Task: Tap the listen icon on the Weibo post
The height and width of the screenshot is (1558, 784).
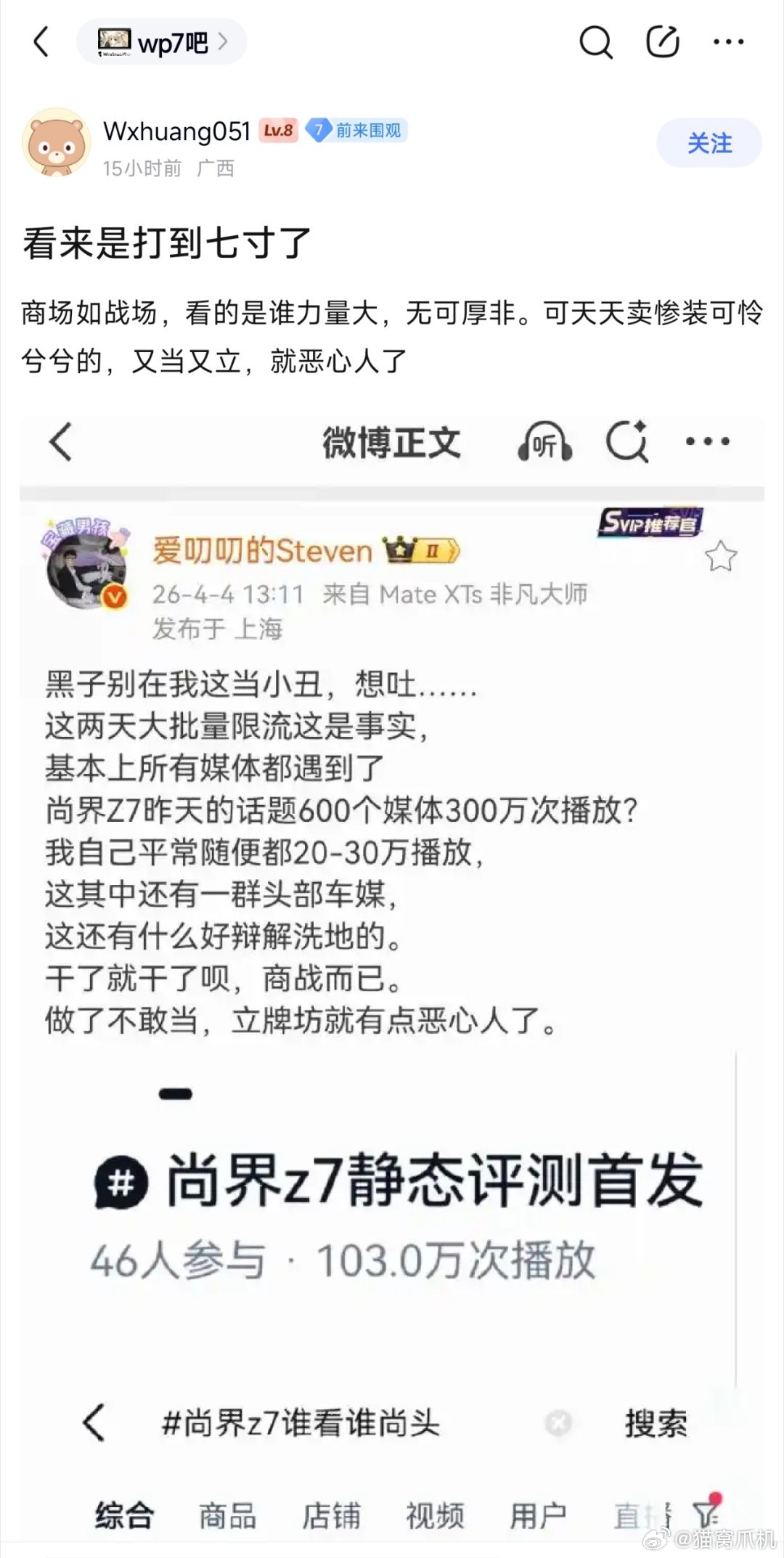Action: (x=546, y=440)
